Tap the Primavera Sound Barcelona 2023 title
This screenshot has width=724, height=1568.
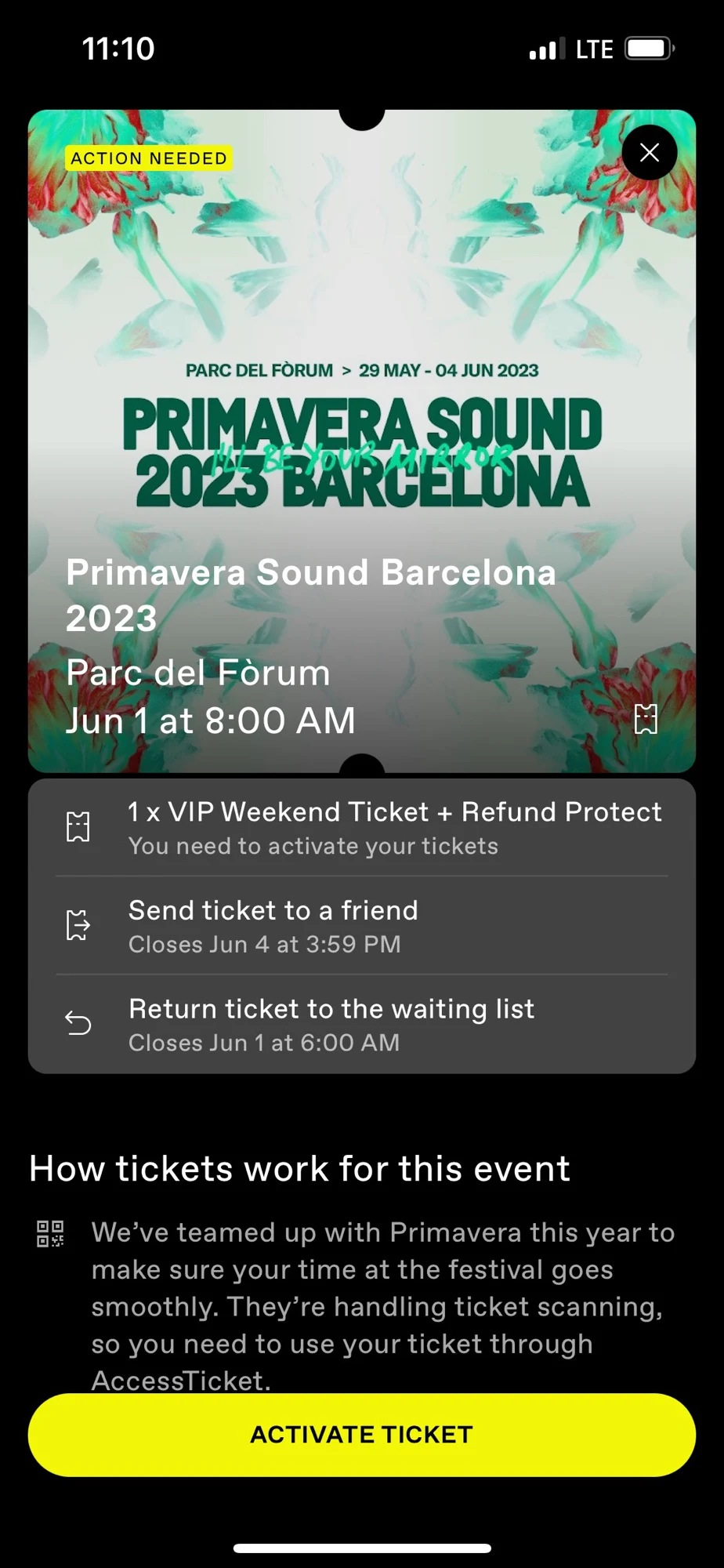point(311,594)
